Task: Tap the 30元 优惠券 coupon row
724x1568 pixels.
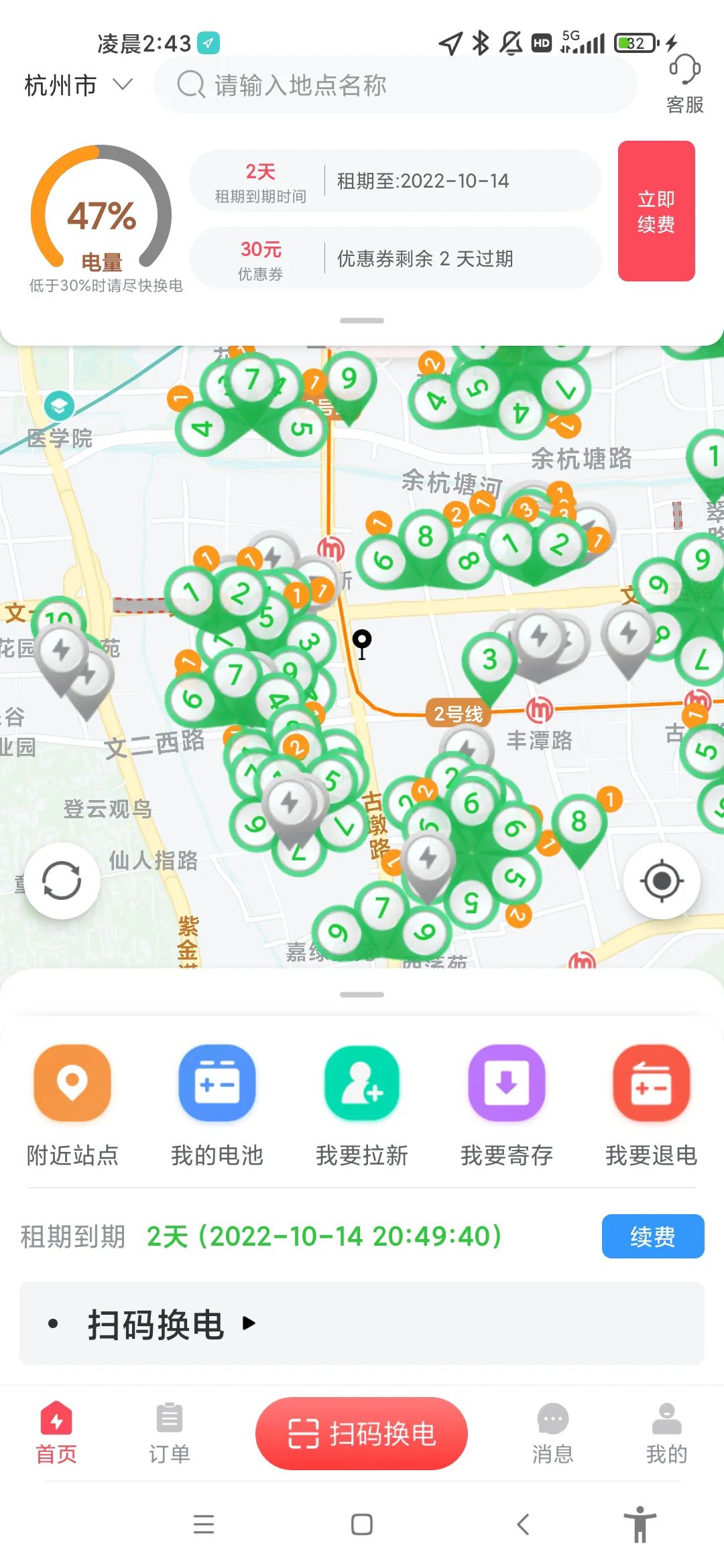Action: tap(394, 259)
